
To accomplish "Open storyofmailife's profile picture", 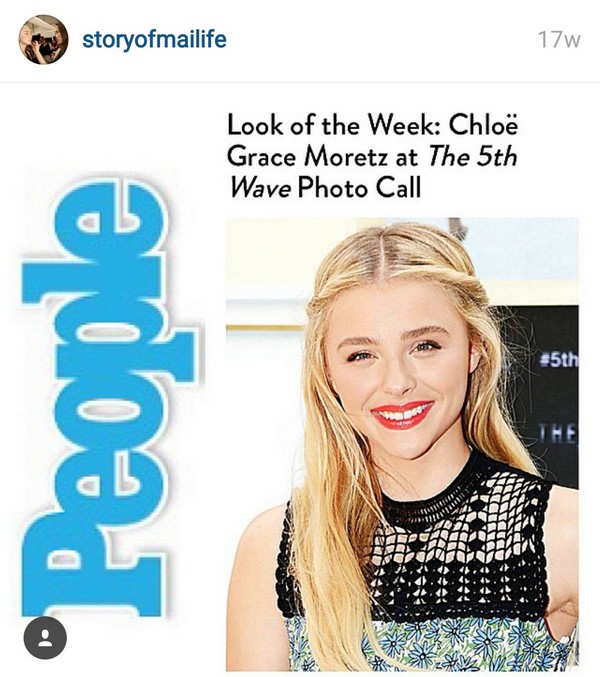I will click(43, 40).
